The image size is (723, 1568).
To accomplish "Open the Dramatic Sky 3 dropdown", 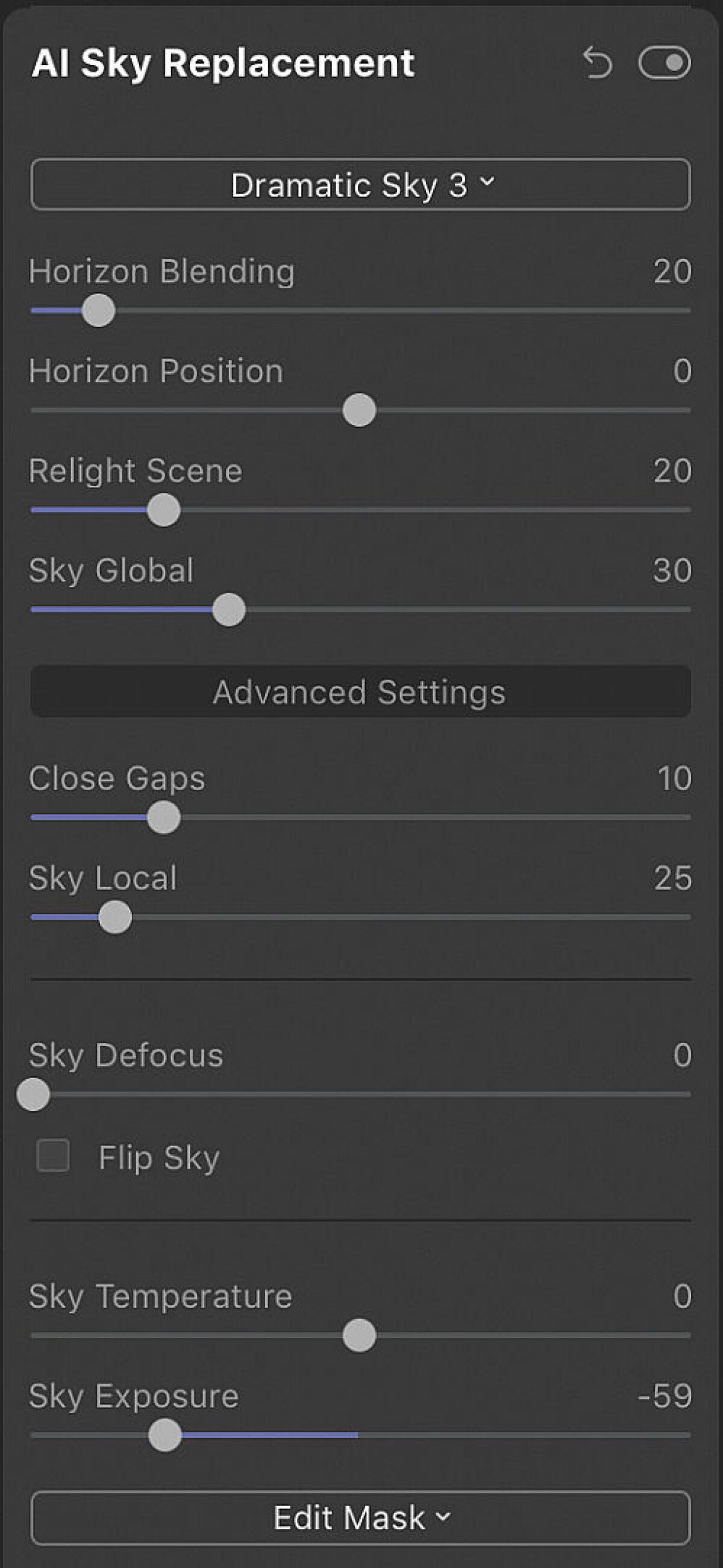I will [360, 184].
